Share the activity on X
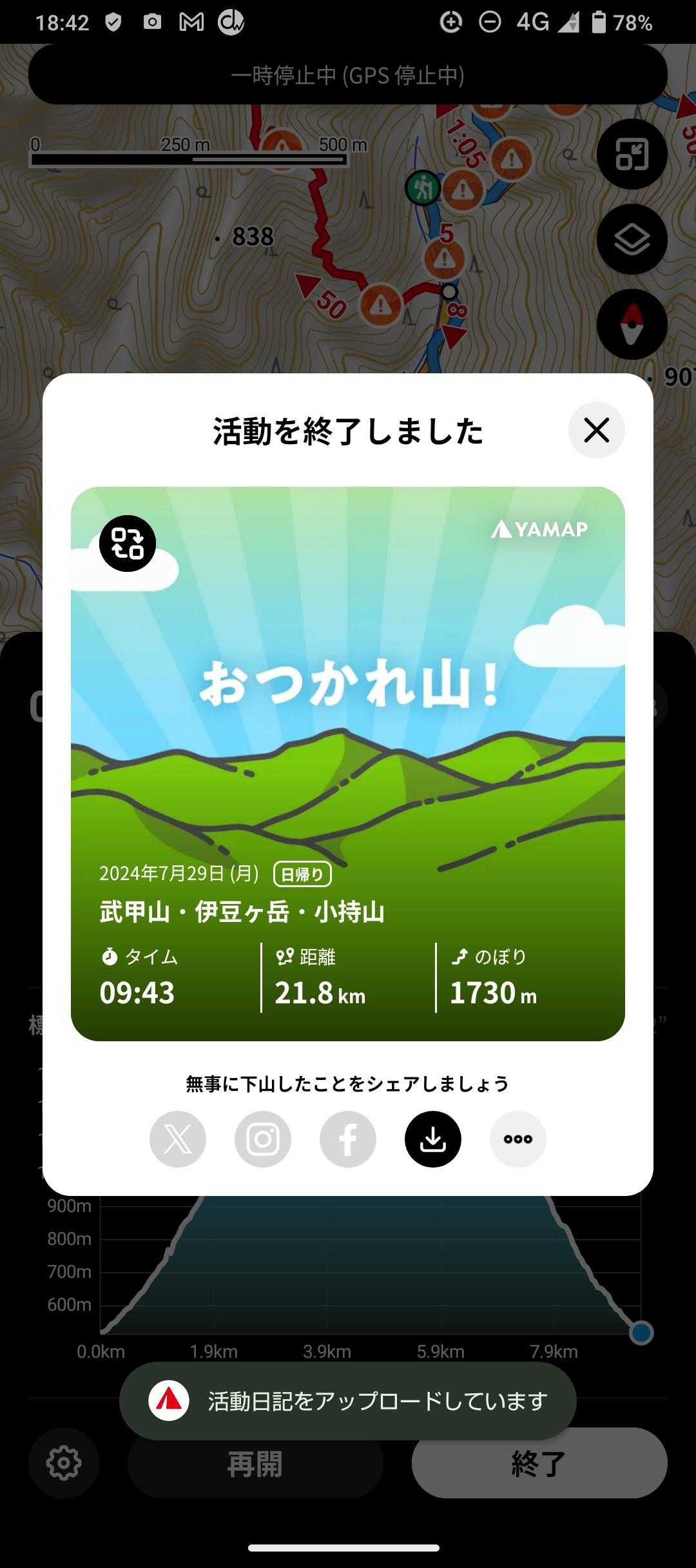The width and height of the screenshot is (696, 1568). tap(178, 1139)
